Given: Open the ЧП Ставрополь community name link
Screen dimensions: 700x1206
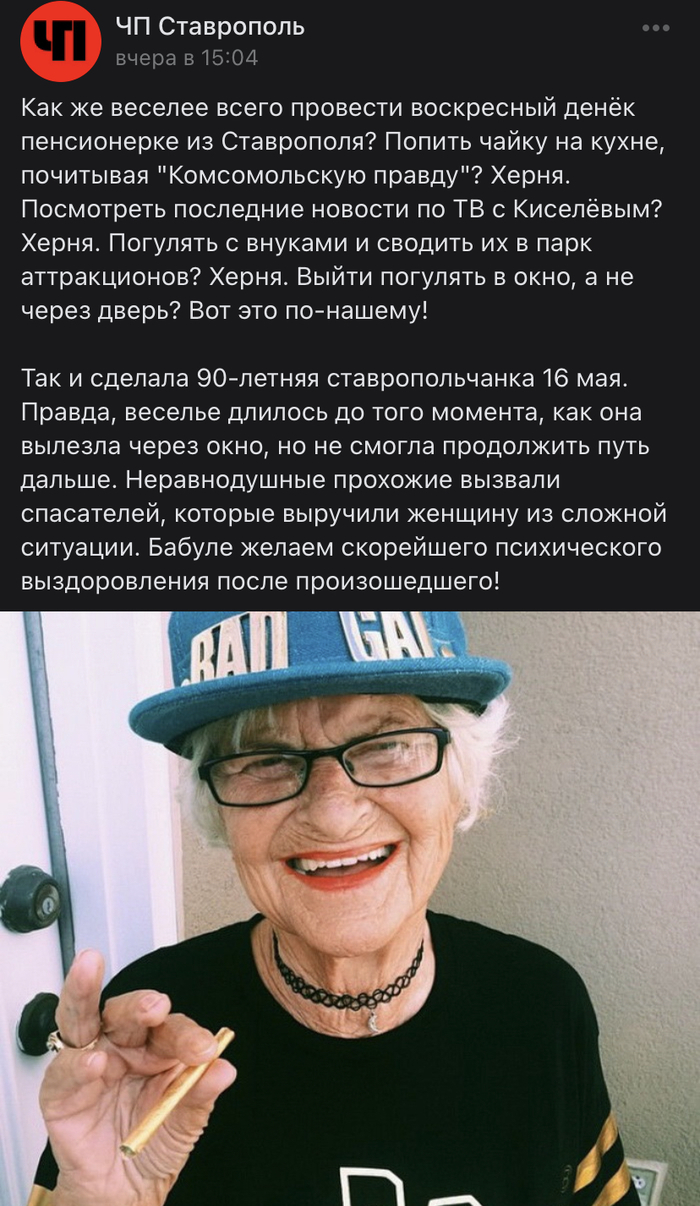Looking at the screenshot, I should (x=210, y=27).
